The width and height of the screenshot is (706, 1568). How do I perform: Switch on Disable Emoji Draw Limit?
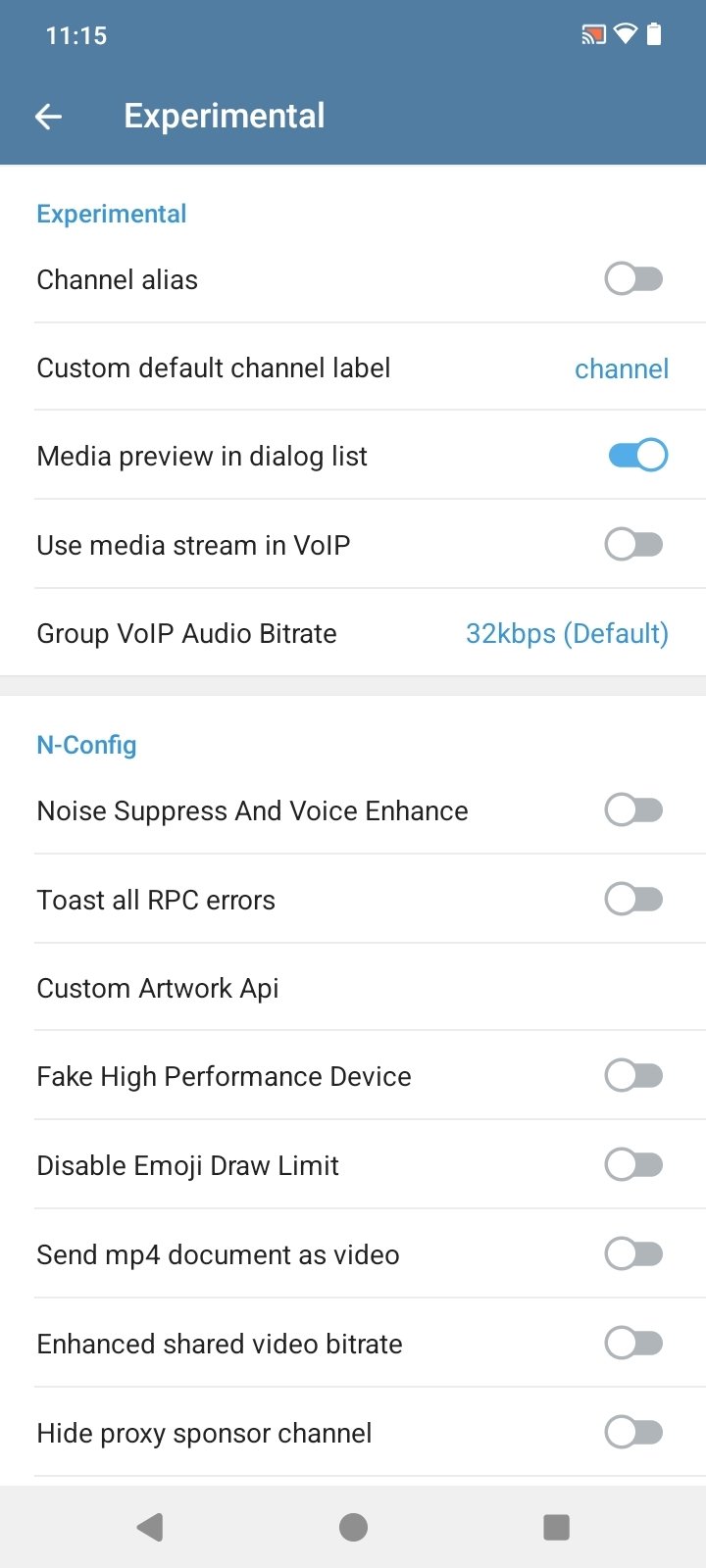(x=633, y=1165)
